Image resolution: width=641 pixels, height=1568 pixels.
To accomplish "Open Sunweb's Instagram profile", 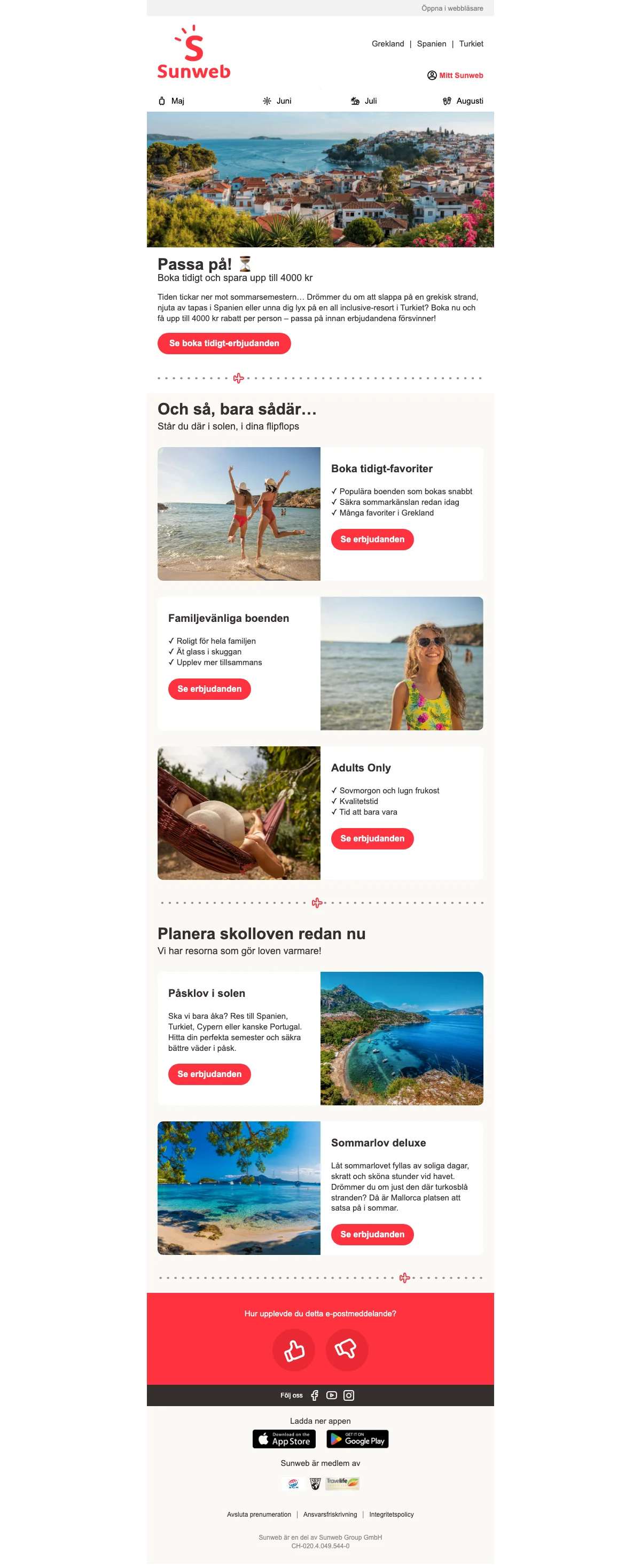I will click(x=349, y=1395).
